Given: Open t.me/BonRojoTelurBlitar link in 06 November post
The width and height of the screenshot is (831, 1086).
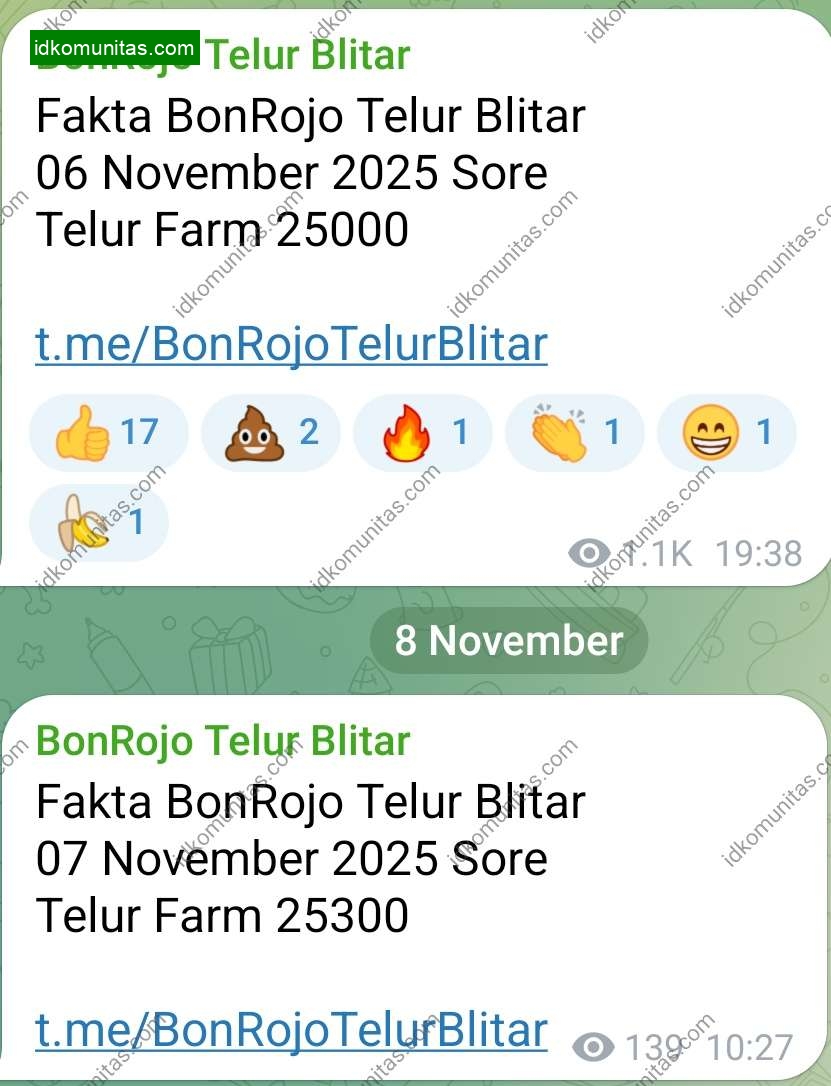Looking at the screenshot, I should 291,344.
